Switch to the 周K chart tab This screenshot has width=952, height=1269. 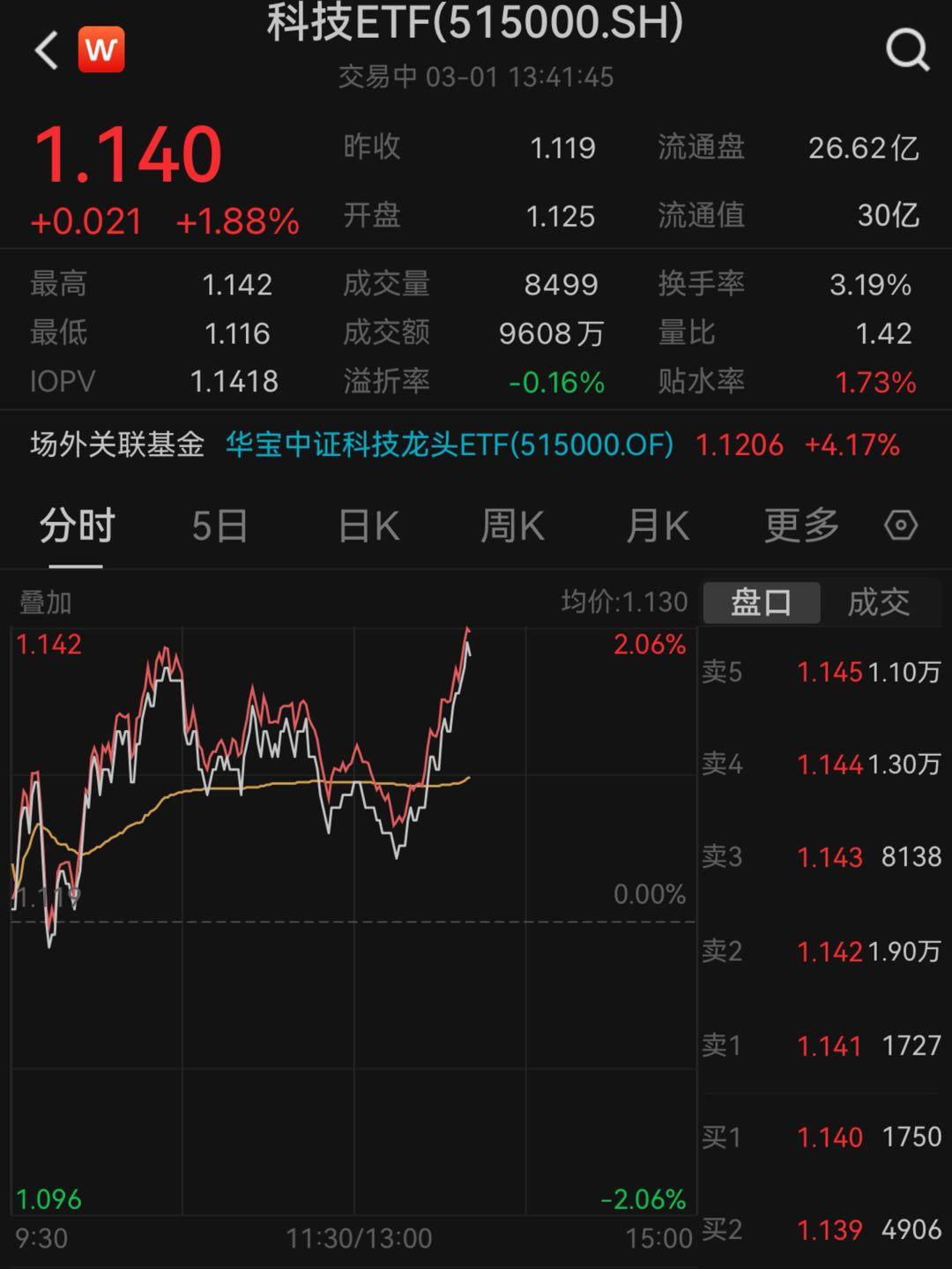(x=511, y=525)
